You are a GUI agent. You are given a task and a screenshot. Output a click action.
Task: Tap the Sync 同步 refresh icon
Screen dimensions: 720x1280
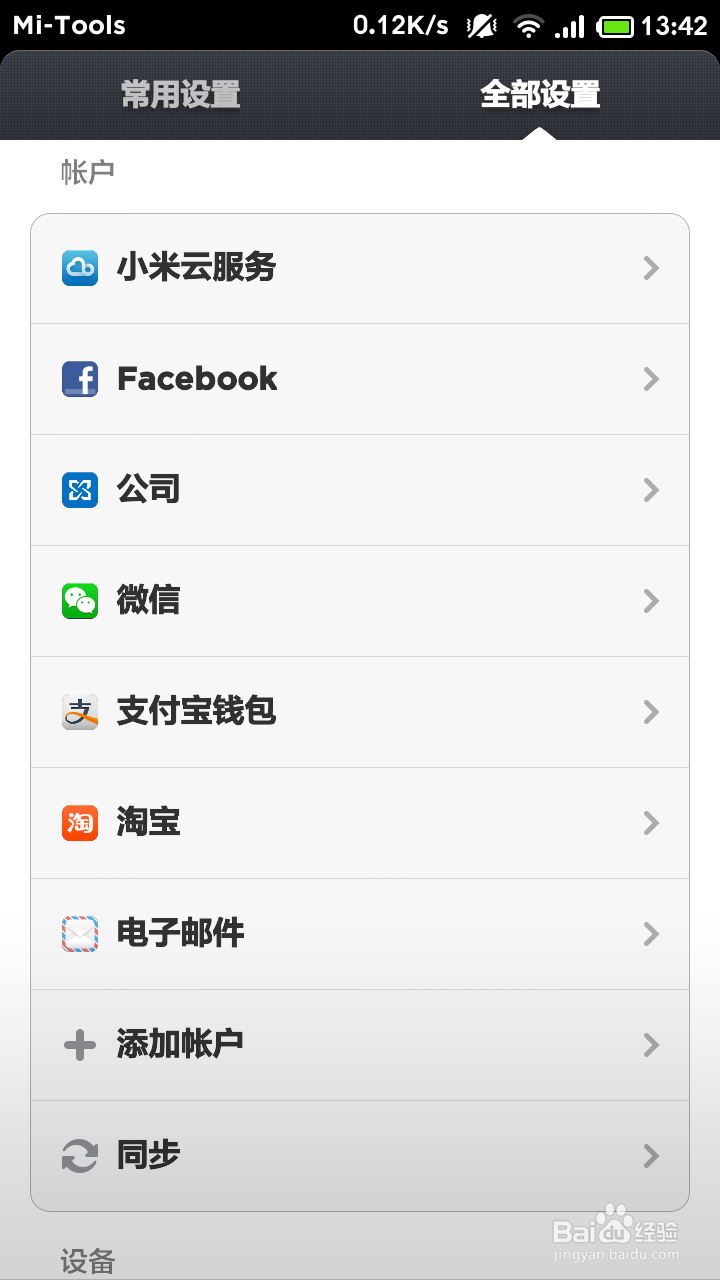[80, 1156]
